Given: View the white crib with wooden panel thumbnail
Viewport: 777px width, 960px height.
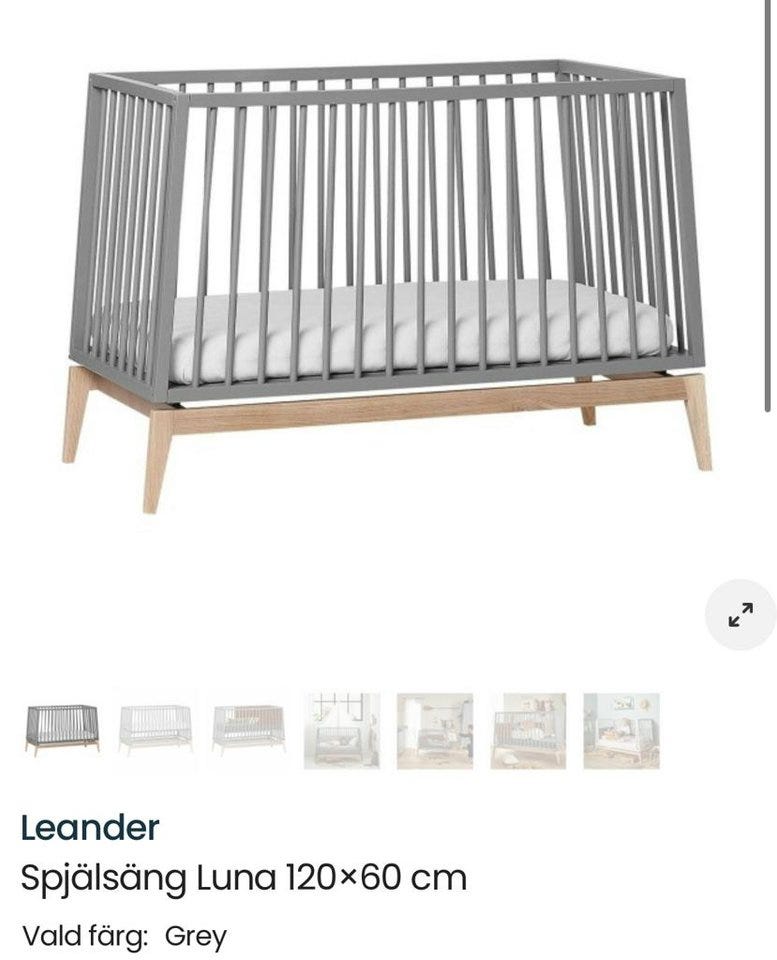Looking at the screenshot, I should pos(248,730).
